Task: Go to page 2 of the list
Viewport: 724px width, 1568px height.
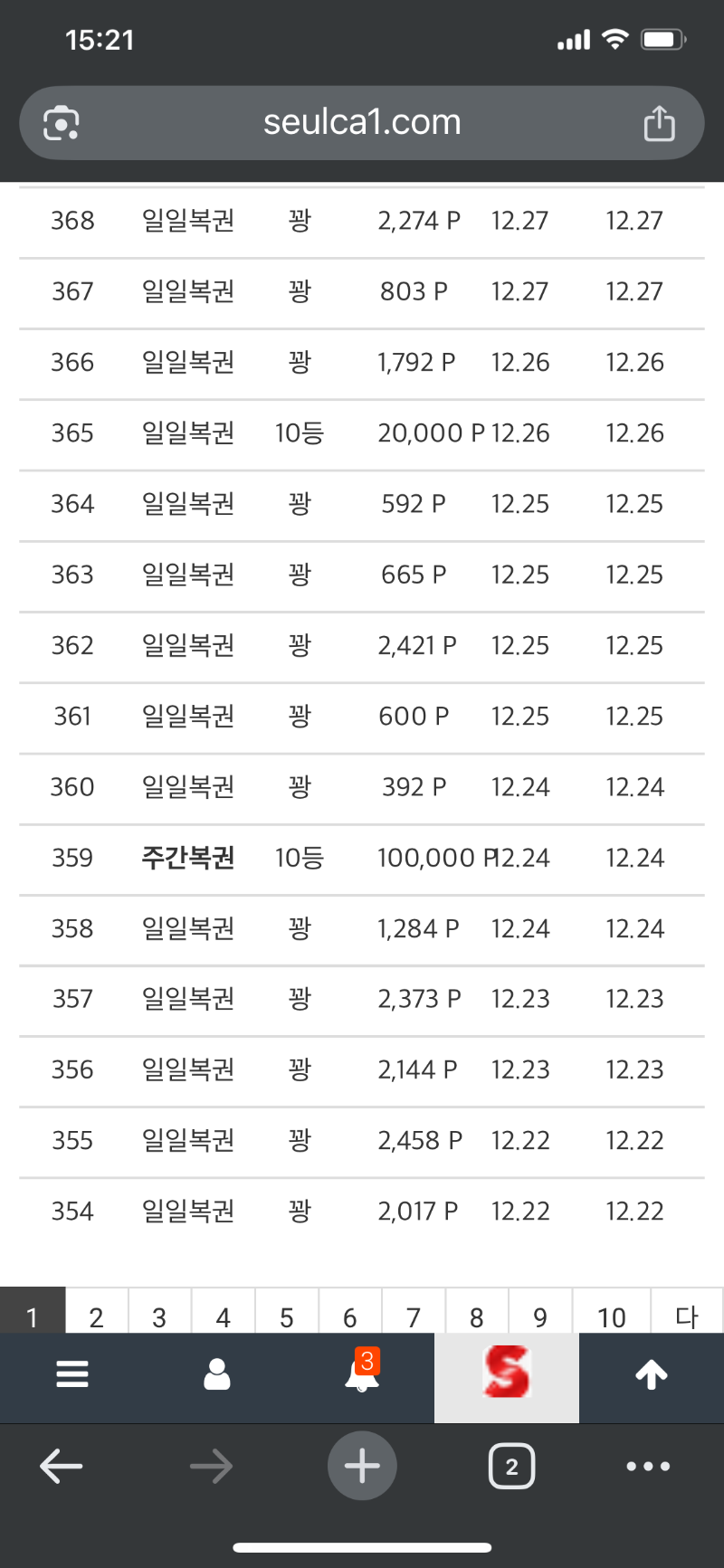Action: pyautogui.click(x=96, y=1316)
